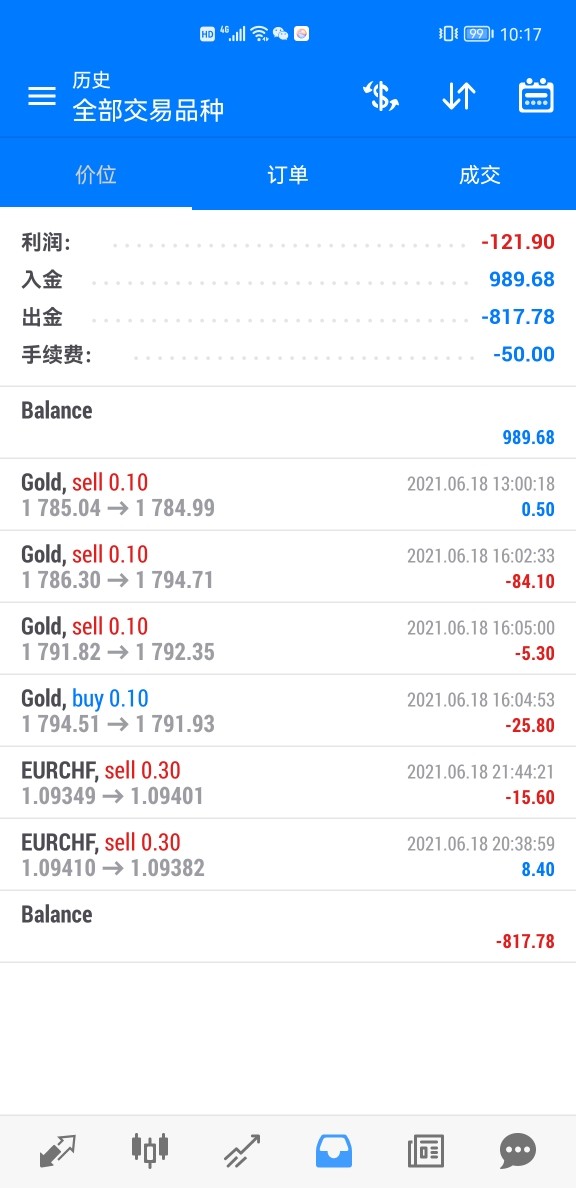Open the news tab in the bottom bar
Screen dimensions: 576x1188
pos(426,1152)
